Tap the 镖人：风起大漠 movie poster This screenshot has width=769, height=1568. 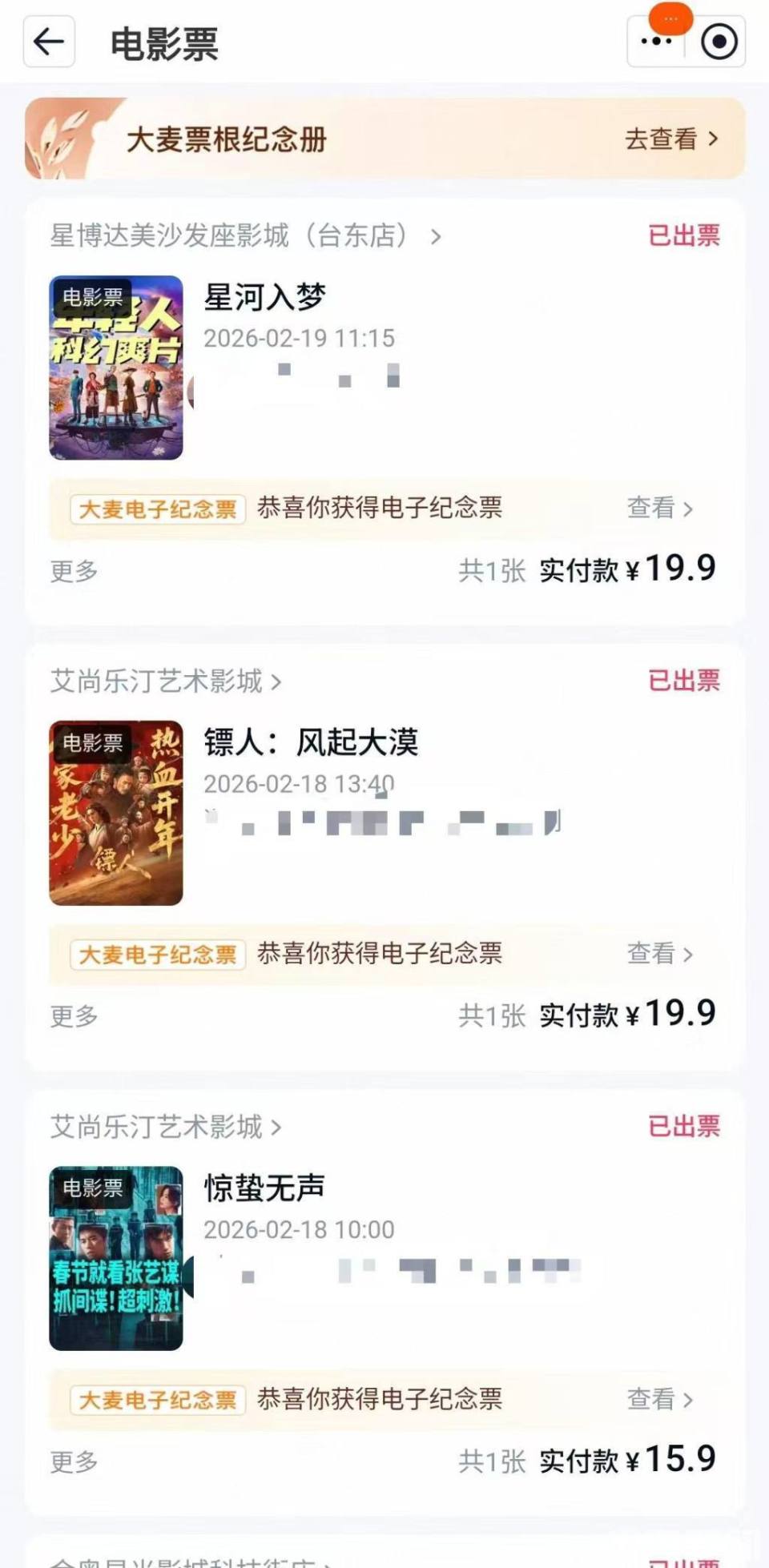point(116,813)
